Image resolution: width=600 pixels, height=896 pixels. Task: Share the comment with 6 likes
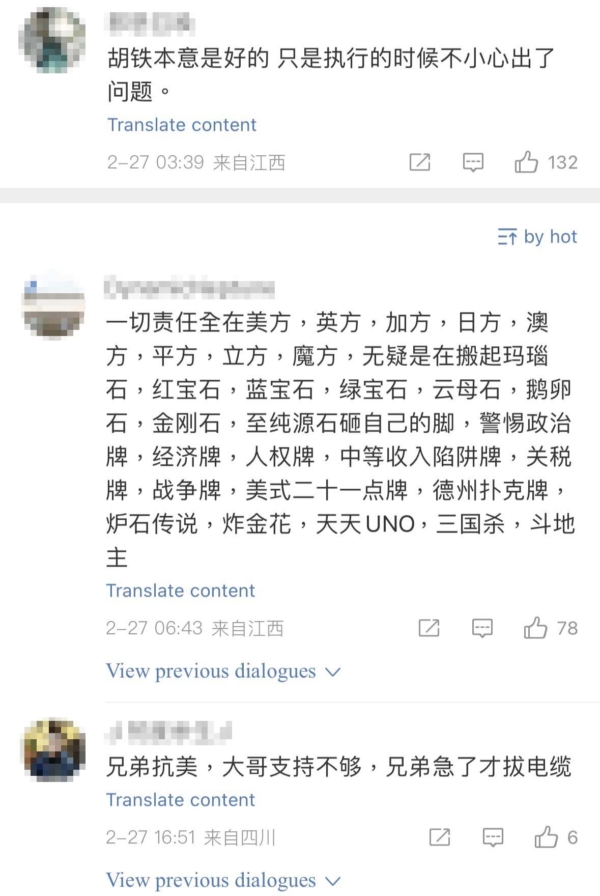pyautogui.click(x=439, y=837)
